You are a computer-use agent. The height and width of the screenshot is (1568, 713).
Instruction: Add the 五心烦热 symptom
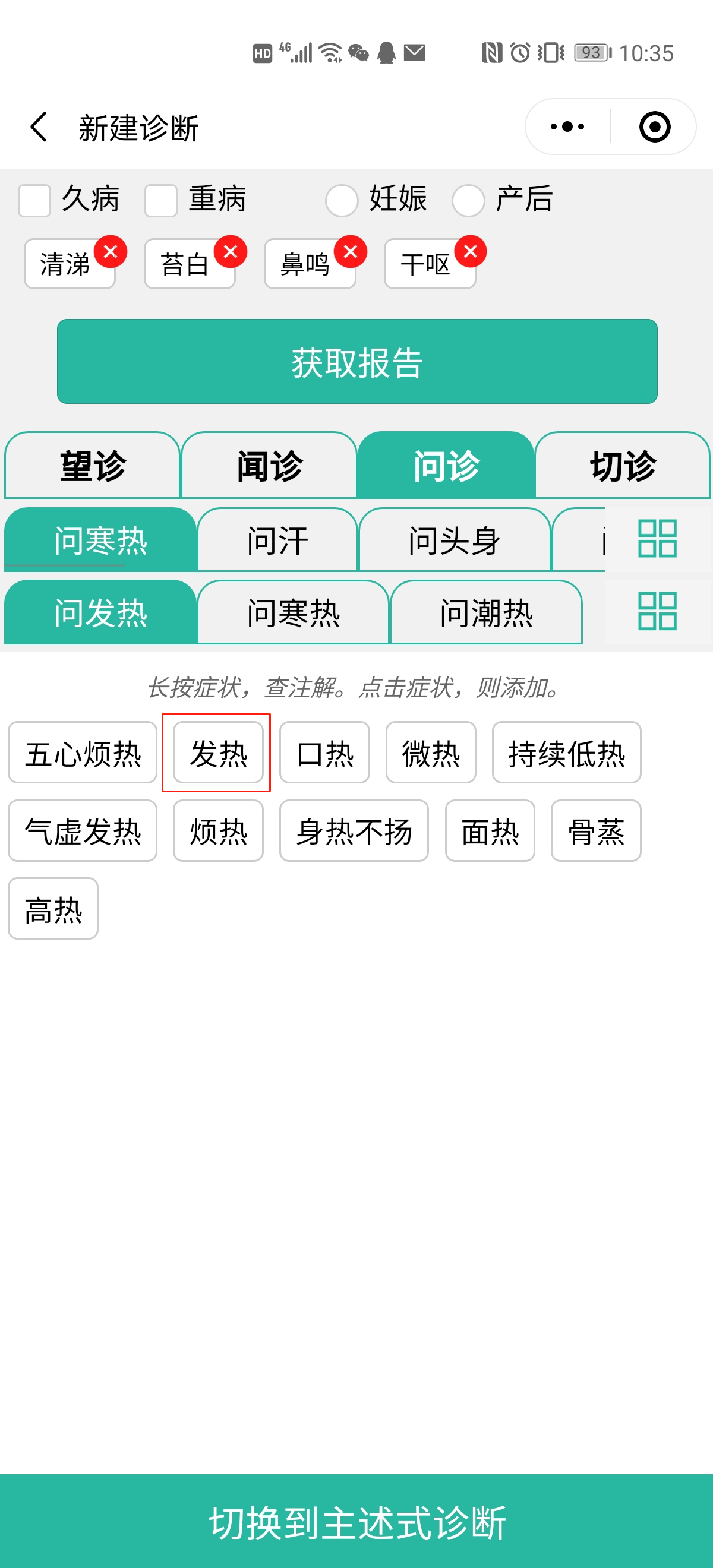[83, 753]
